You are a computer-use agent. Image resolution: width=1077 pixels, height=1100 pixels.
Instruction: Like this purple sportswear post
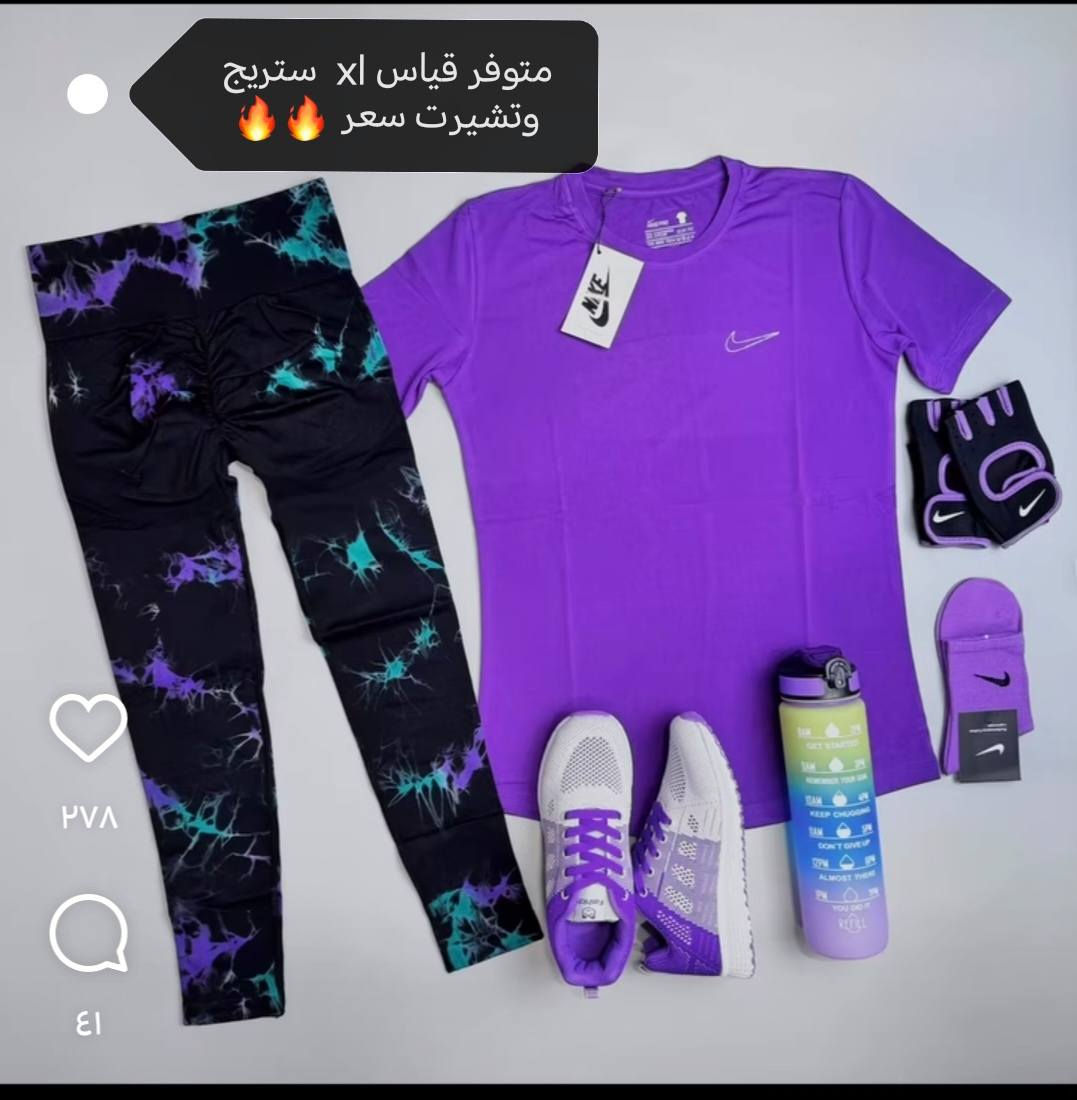[88, 727]
